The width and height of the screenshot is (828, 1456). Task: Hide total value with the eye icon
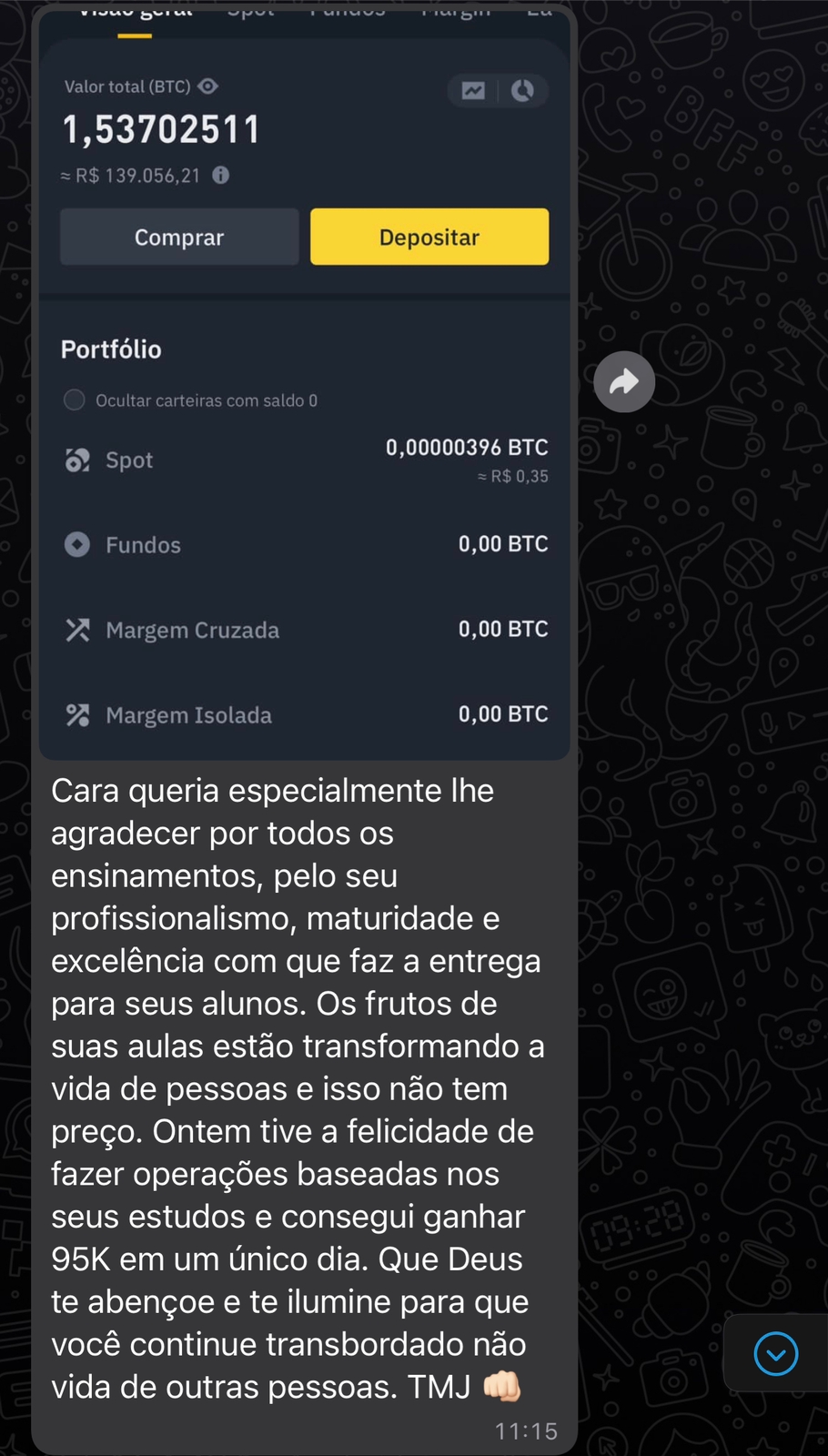coord(207,86)
